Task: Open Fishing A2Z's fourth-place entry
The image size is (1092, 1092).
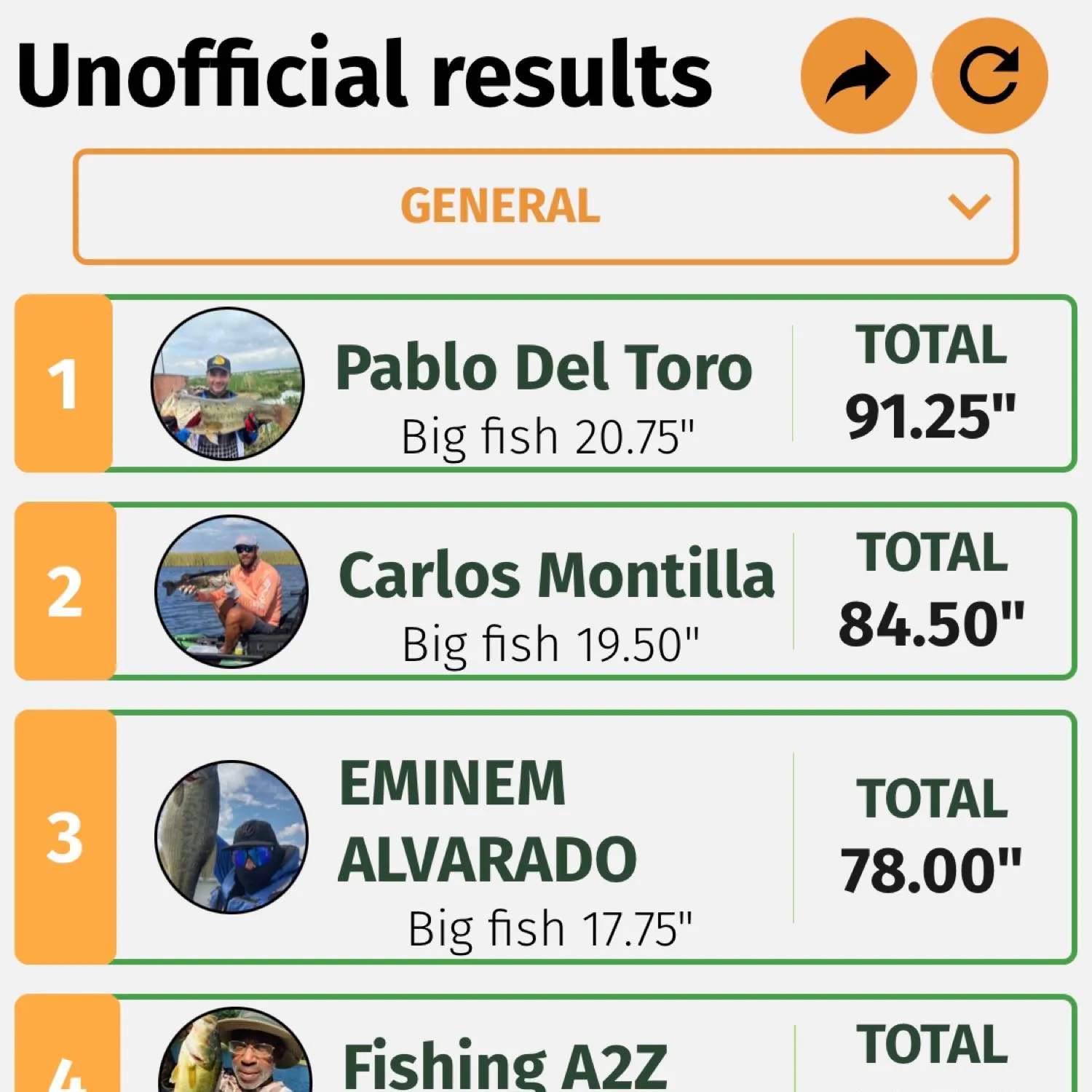Action: (x=504, y=1063)
